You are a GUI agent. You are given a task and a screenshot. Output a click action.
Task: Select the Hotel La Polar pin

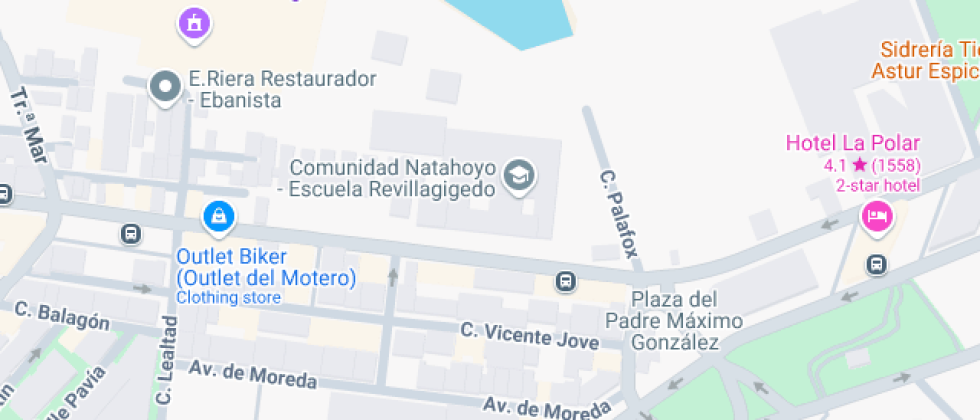click(877, 218)
